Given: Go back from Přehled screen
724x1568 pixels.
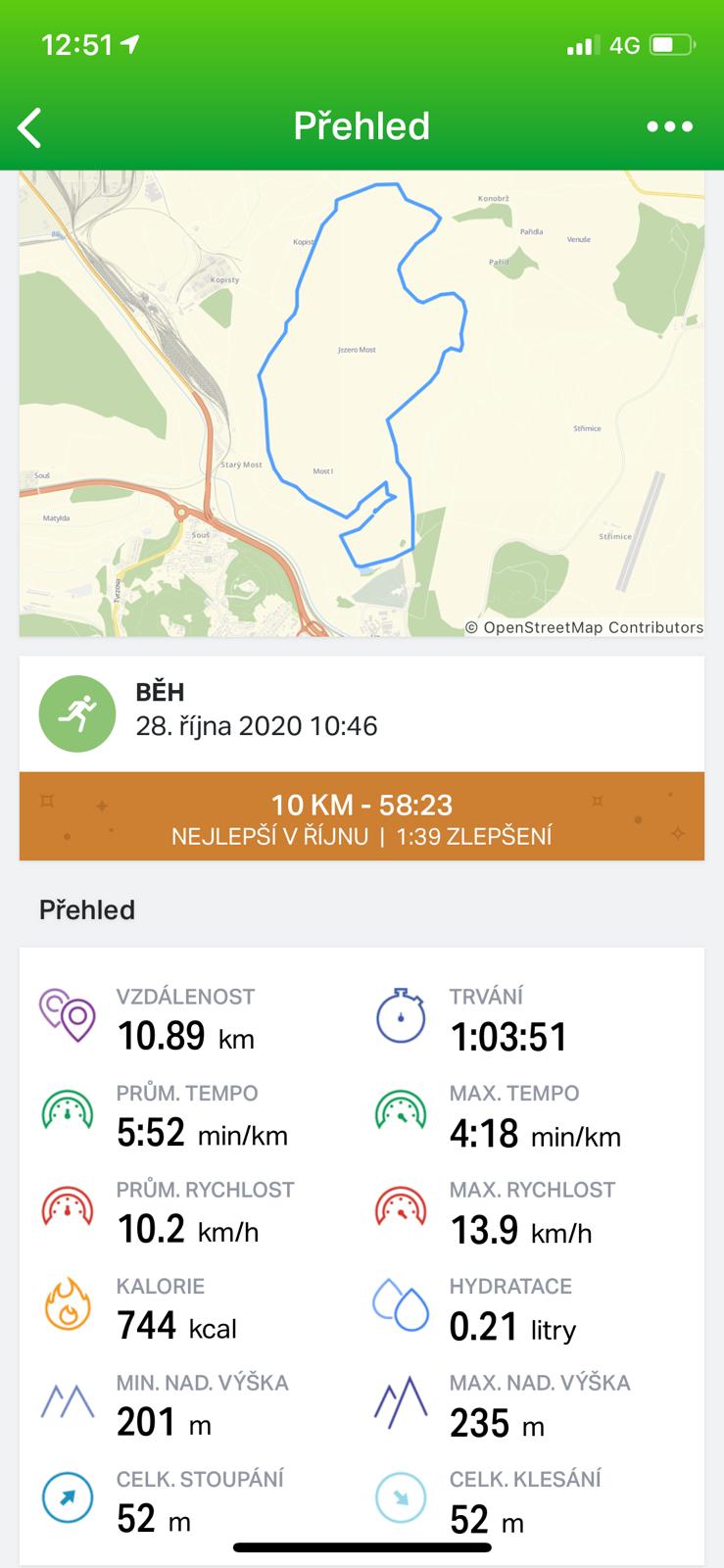Looking at the screenshot, I should tap(30, 127).
